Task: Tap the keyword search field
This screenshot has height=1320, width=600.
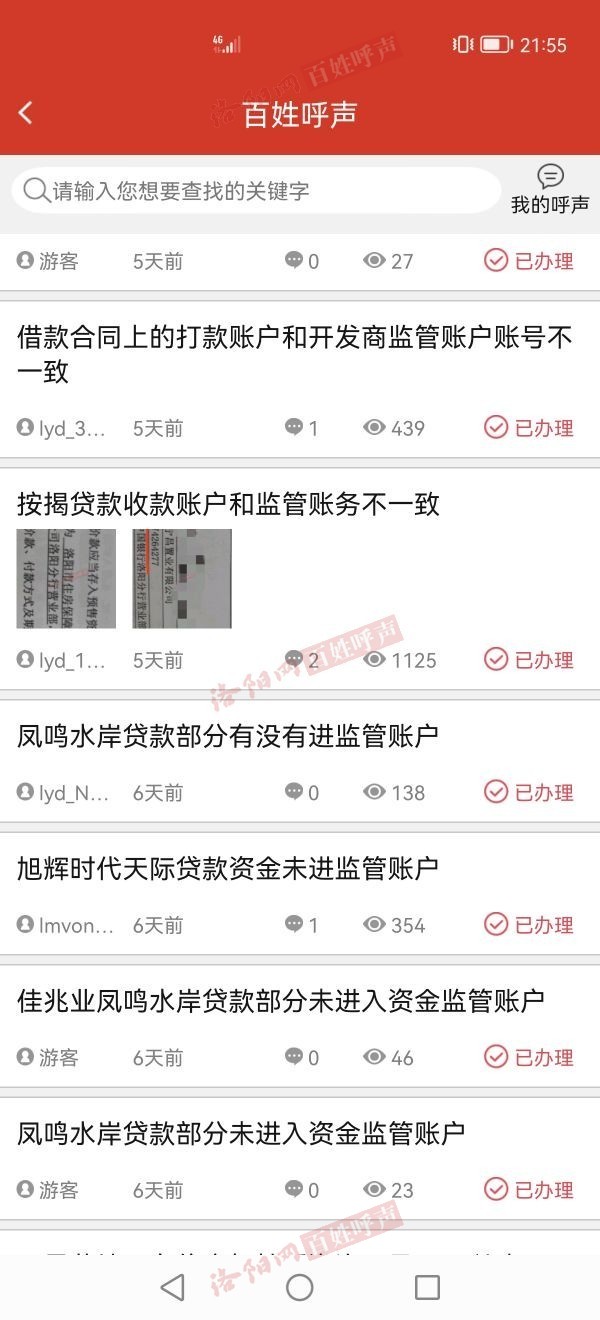Action: tap(256, 190)
